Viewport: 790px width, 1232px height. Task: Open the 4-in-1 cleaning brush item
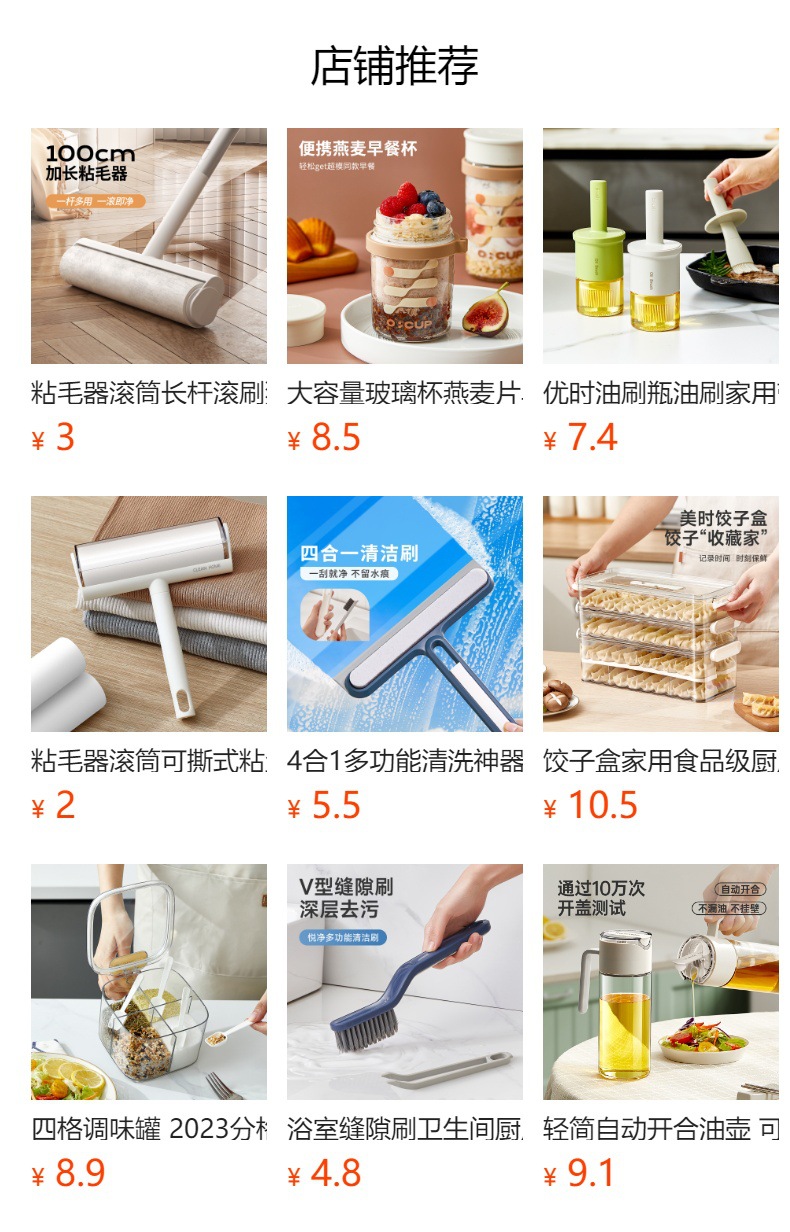(x=404, y=614)
